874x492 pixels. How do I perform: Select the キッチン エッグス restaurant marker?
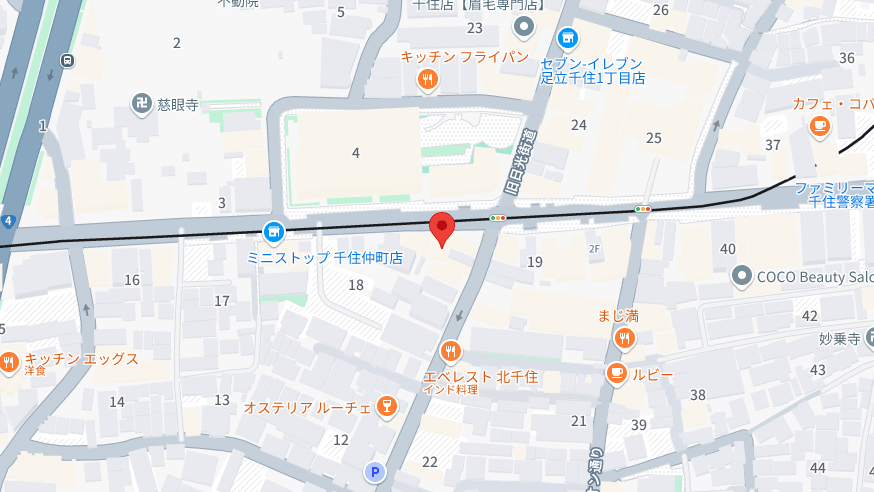[x=8, y=361]
